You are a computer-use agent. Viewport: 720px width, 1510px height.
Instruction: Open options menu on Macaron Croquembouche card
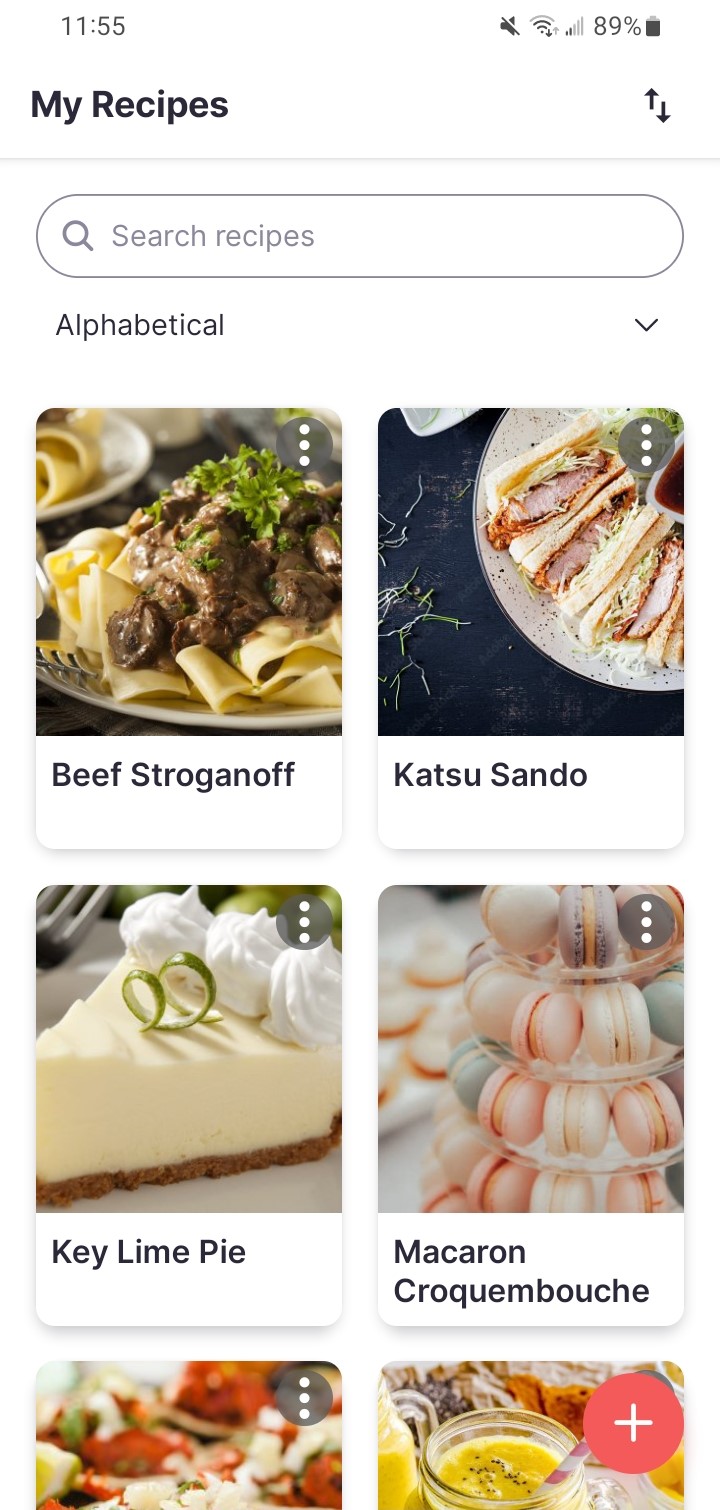point(646,922)
